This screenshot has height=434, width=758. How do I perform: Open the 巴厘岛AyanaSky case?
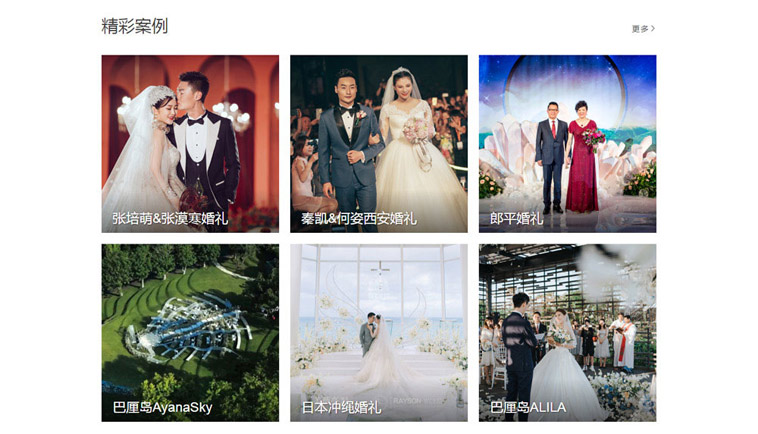point(190,332)
